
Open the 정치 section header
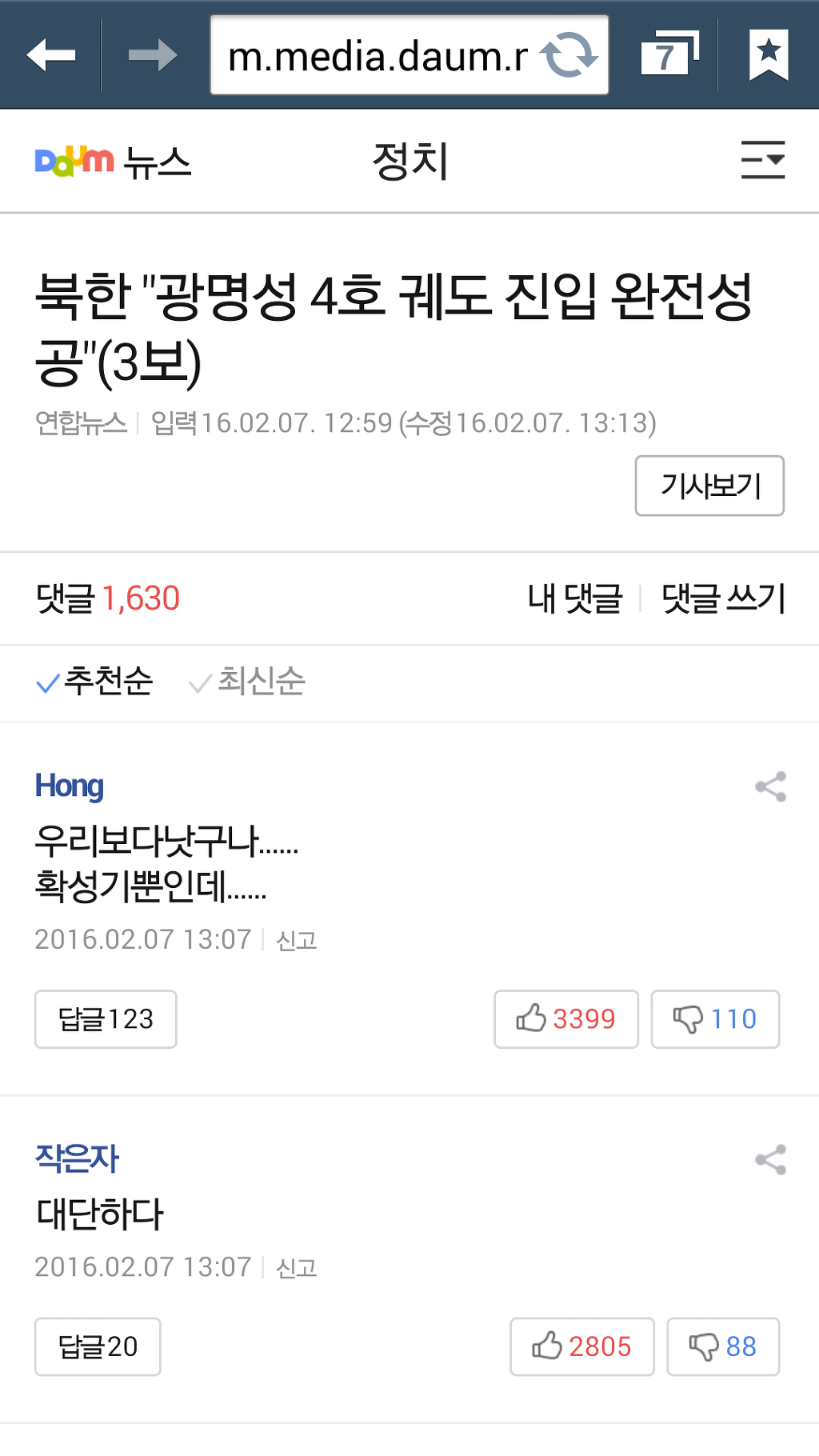point(410,161)
